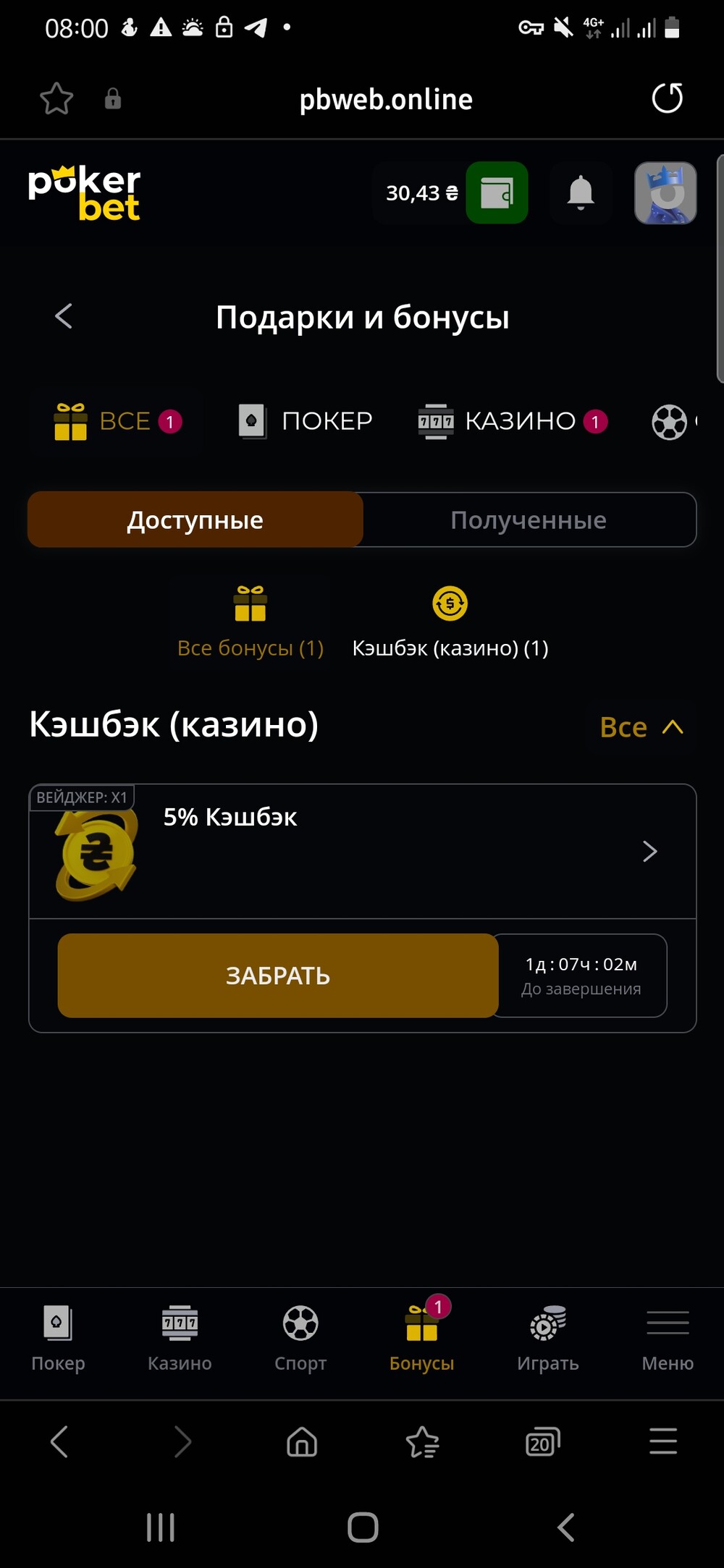
Task: Collapse the Кэшбэк section via Все
Action: (x=641, y=726)
